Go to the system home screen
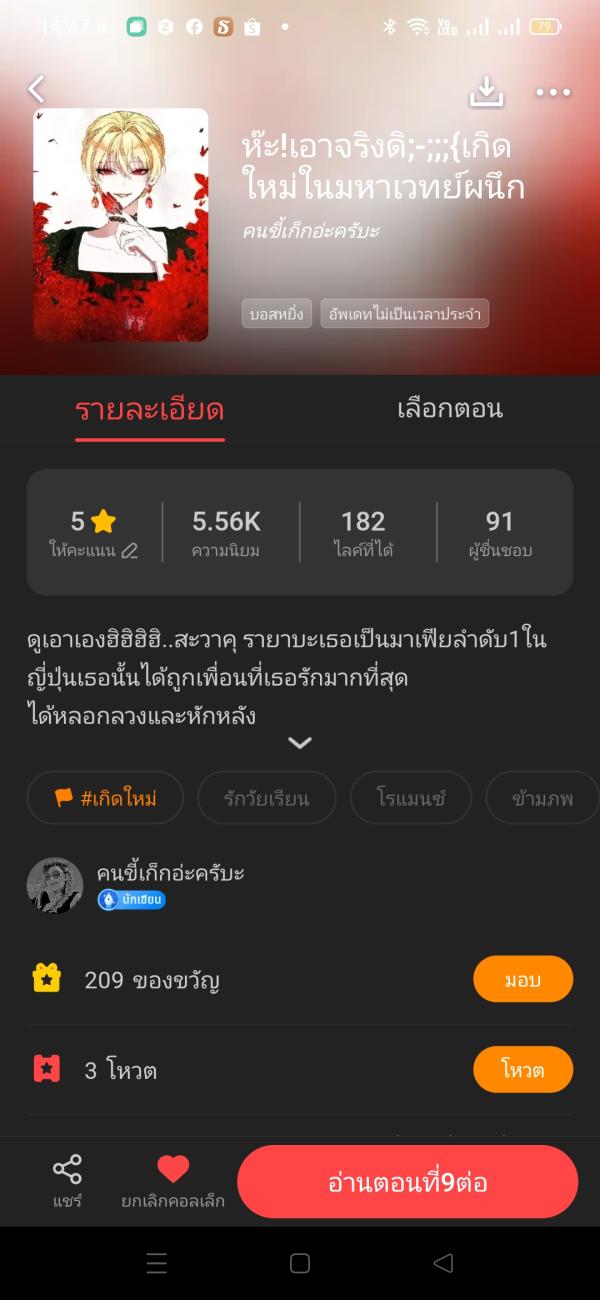This screenshot has width=600, height=1300. [299, 1263]
